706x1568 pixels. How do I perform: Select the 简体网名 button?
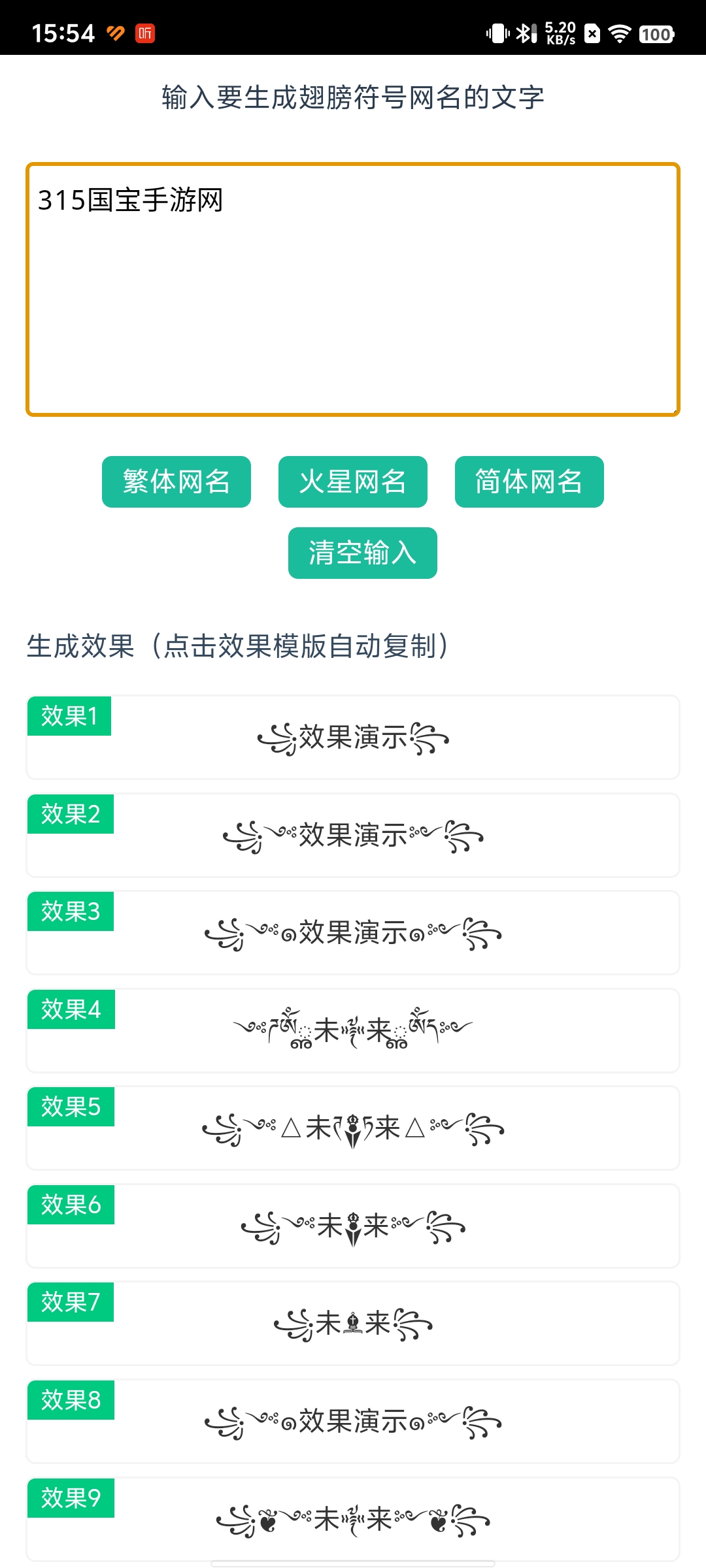pyautogui.click(x=529, y=482)
